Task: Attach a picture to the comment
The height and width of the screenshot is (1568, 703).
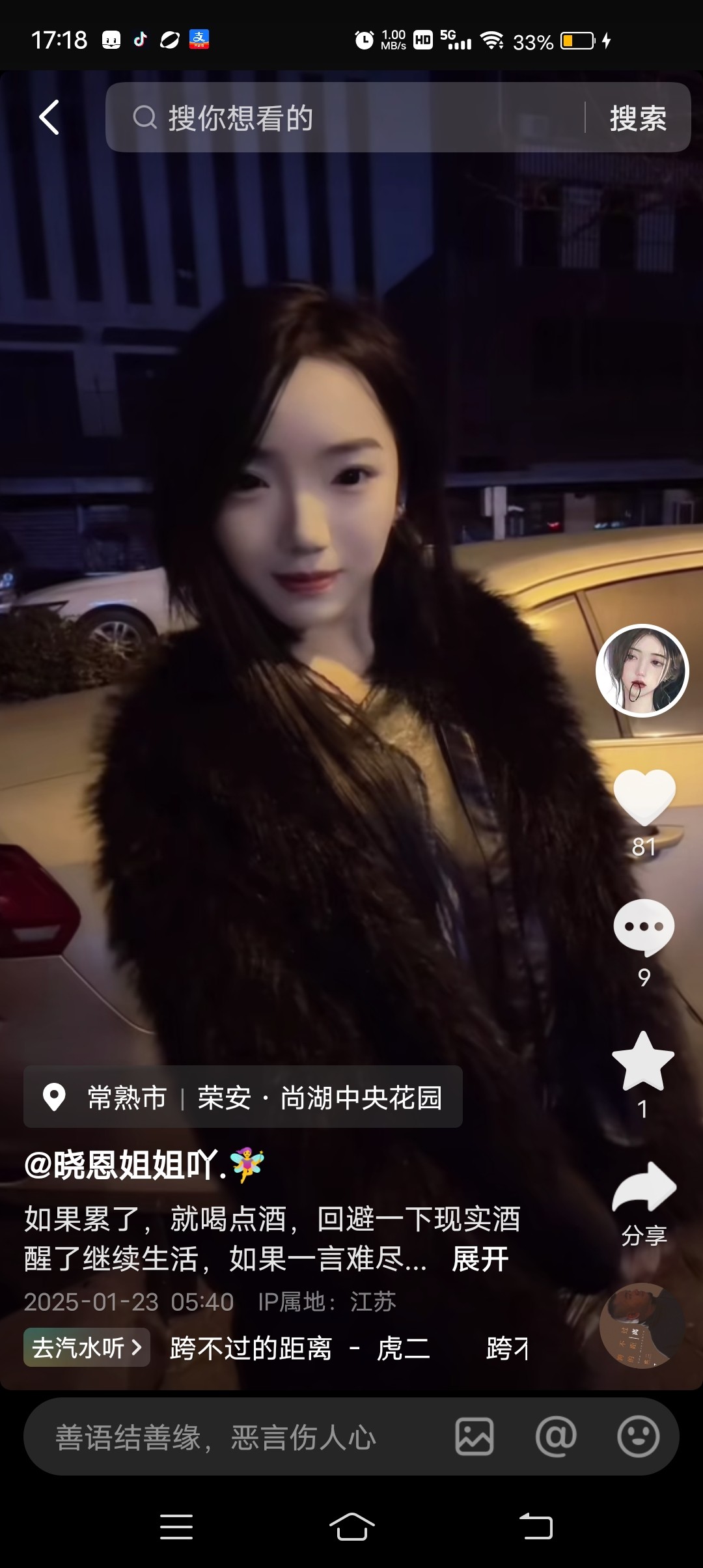Action: [x=475, y=1437]
